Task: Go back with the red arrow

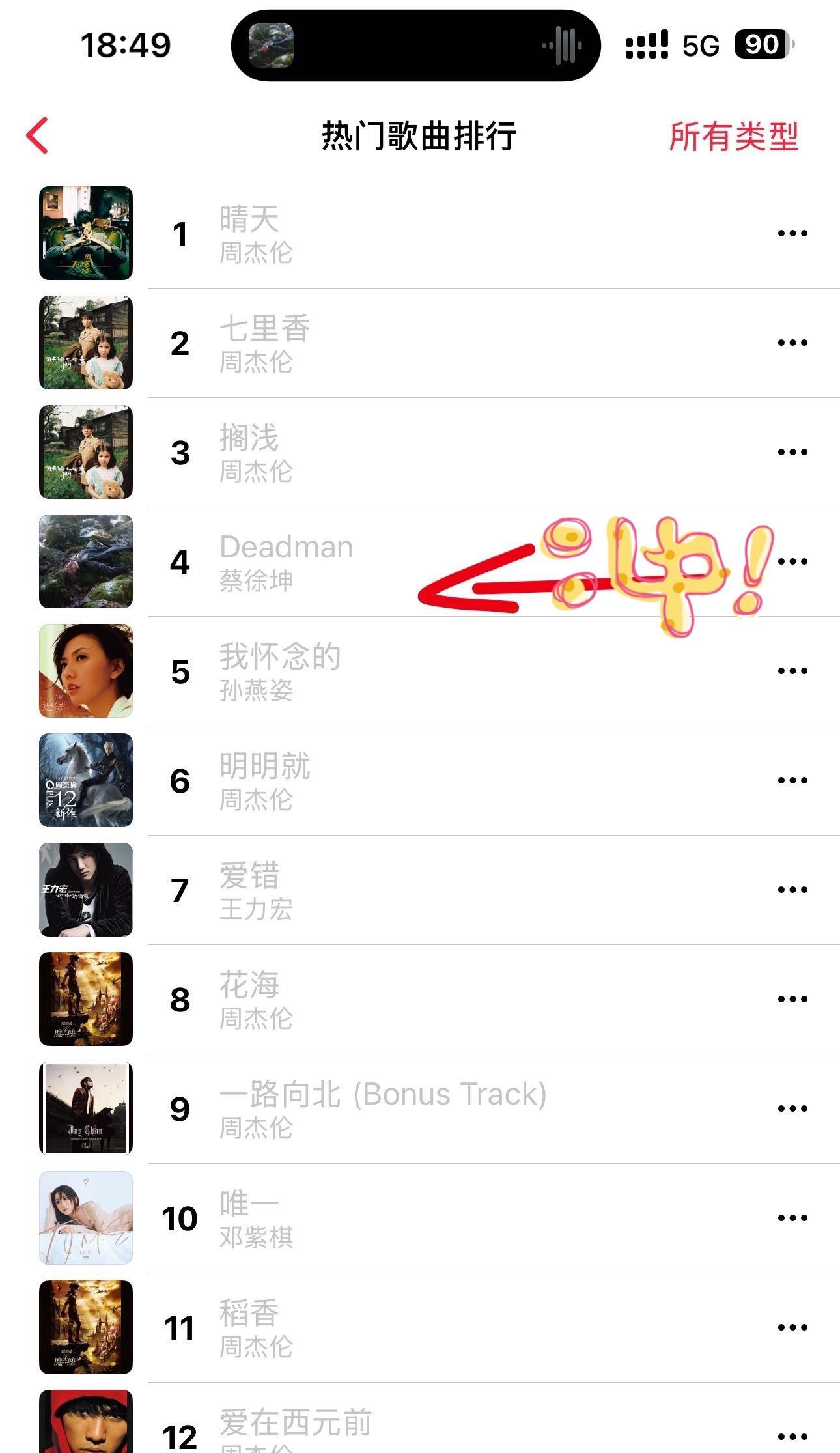Action: 37,135
